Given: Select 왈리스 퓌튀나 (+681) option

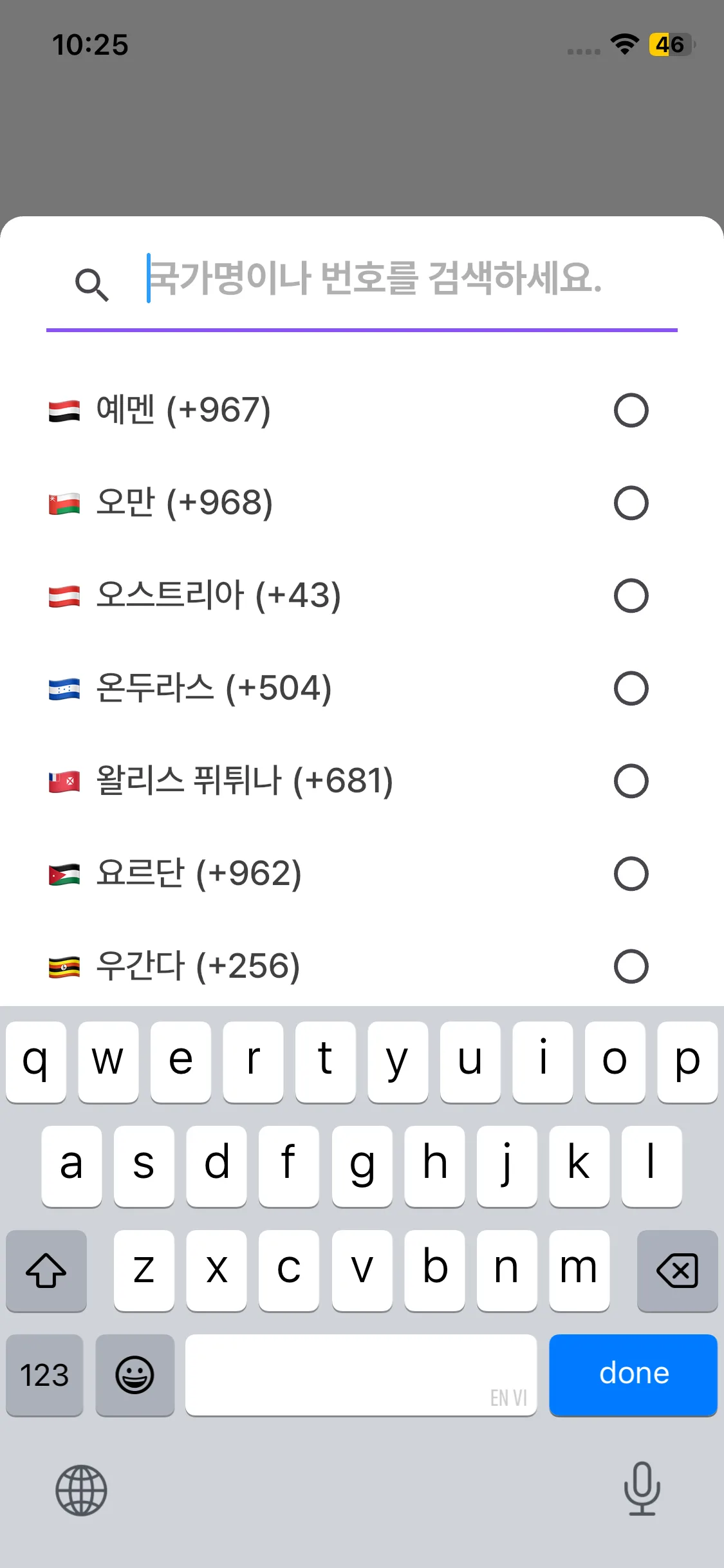Looking at the screenshot, I should click(630, 781).
